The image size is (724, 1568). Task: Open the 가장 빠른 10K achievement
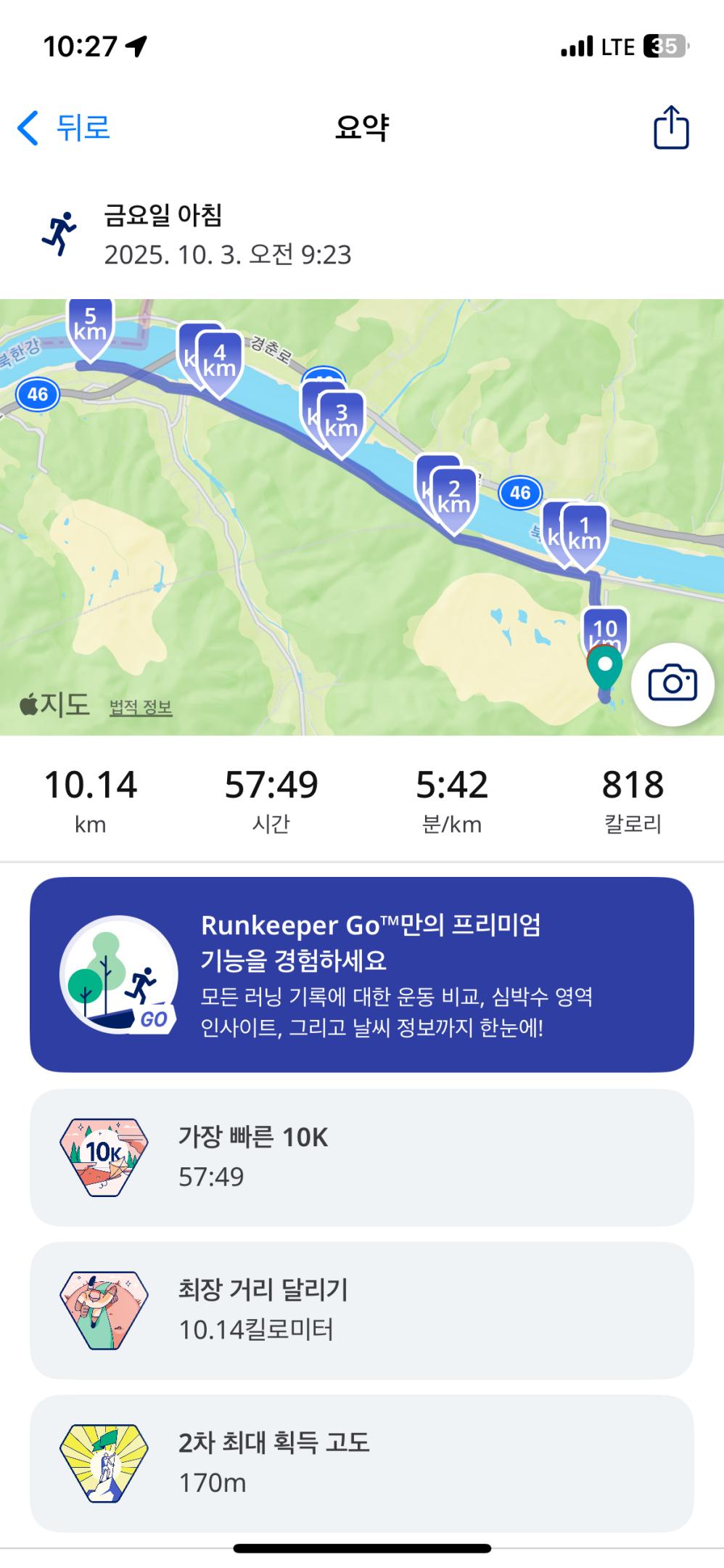361,1157
